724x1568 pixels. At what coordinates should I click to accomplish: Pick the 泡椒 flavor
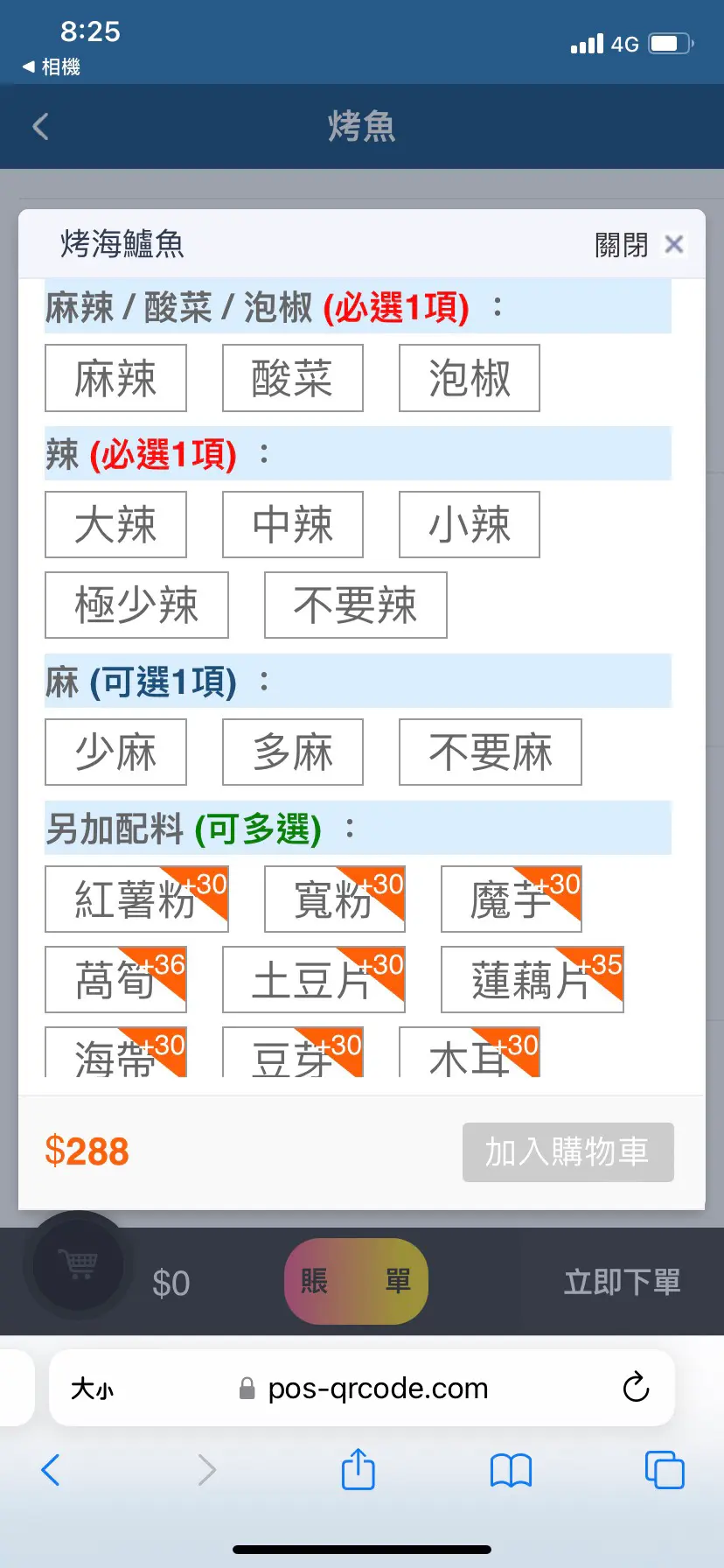[x=470, y=378]
